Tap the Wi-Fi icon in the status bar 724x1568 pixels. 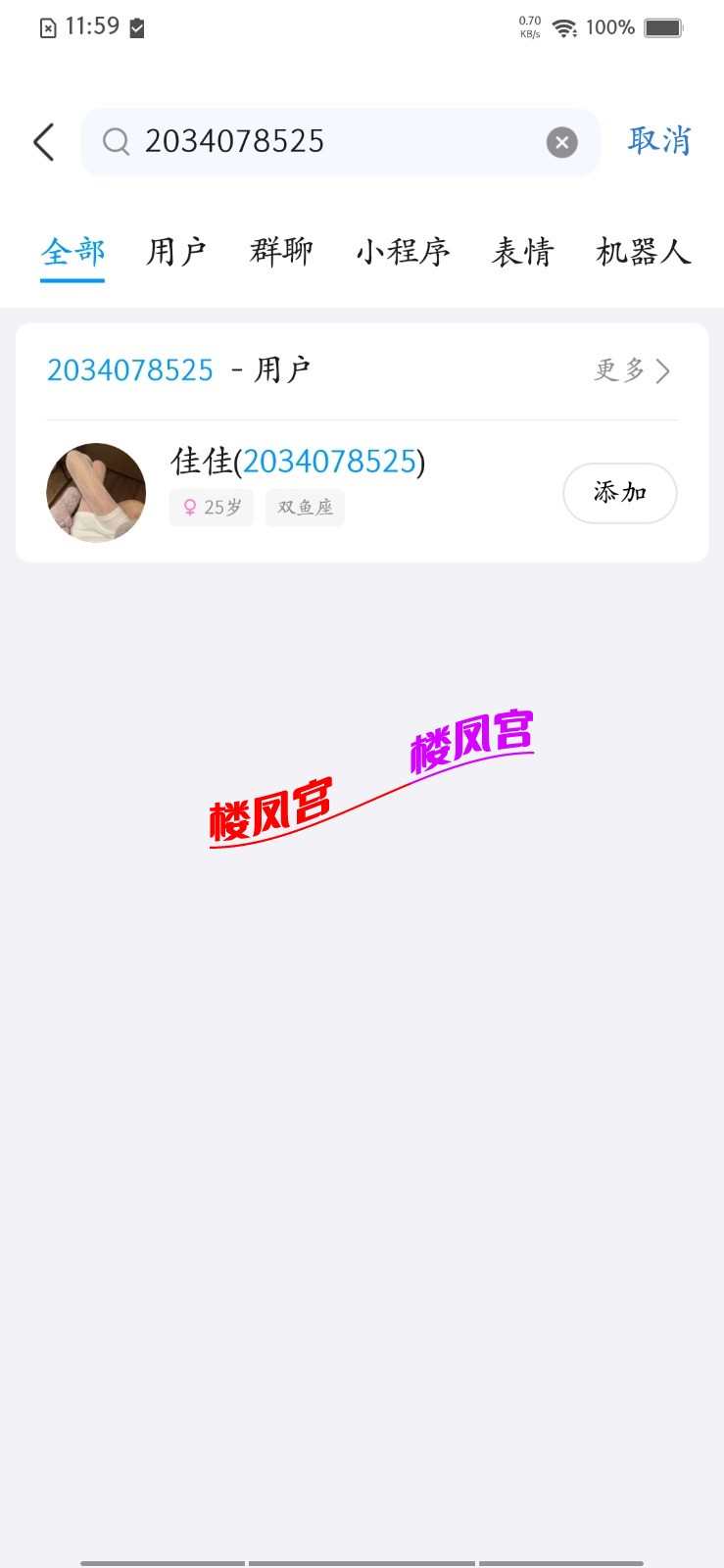pos(563,26)
